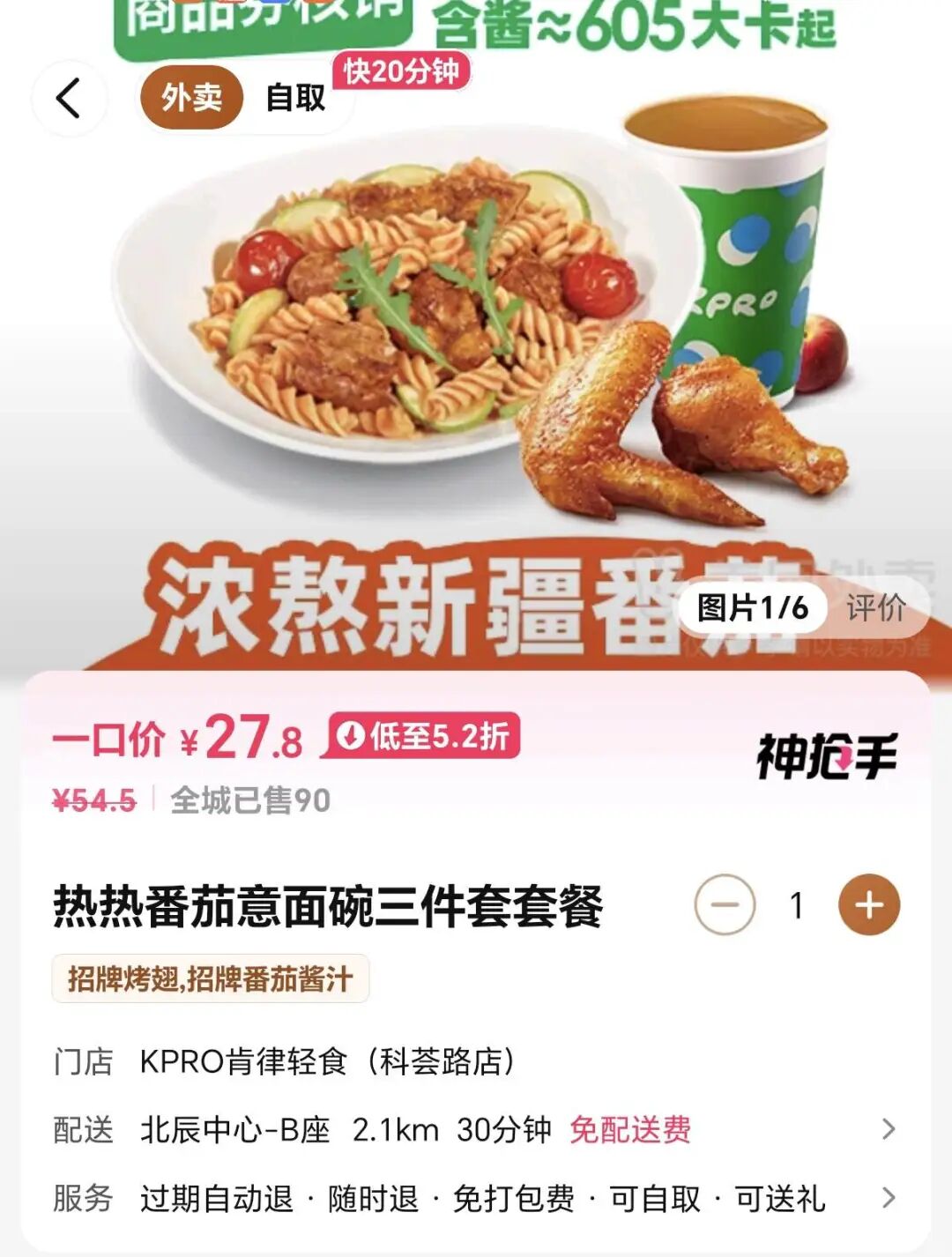Increase quantity with the plus button
Image resolution: width=952 pixels, height=1257 pixels.
[868, 904]
